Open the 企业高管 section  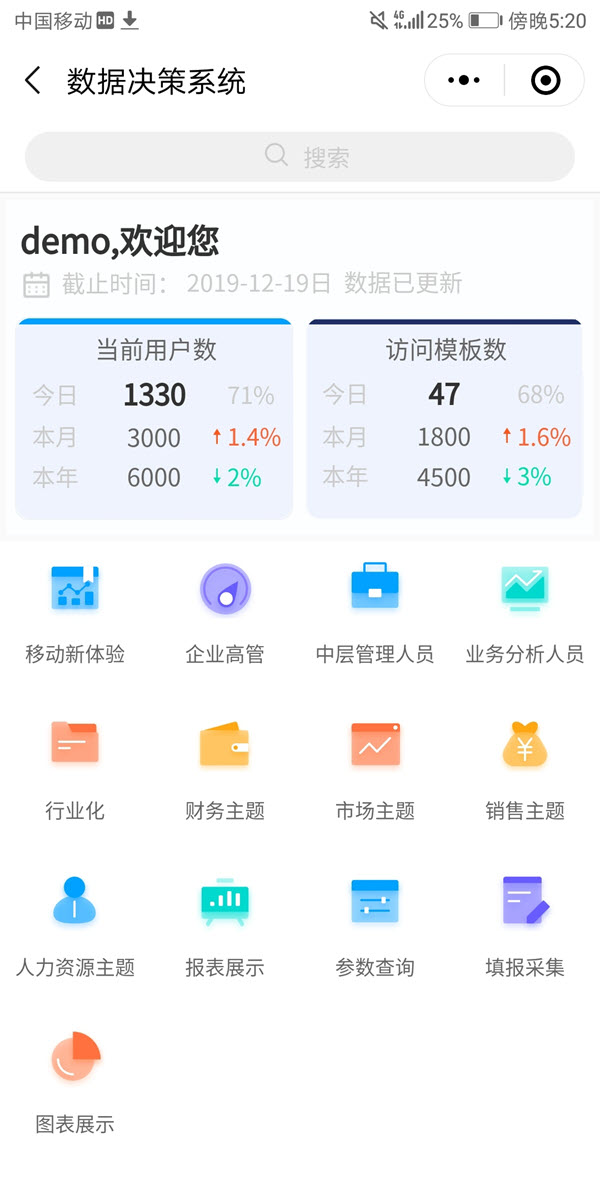(225, 610)
